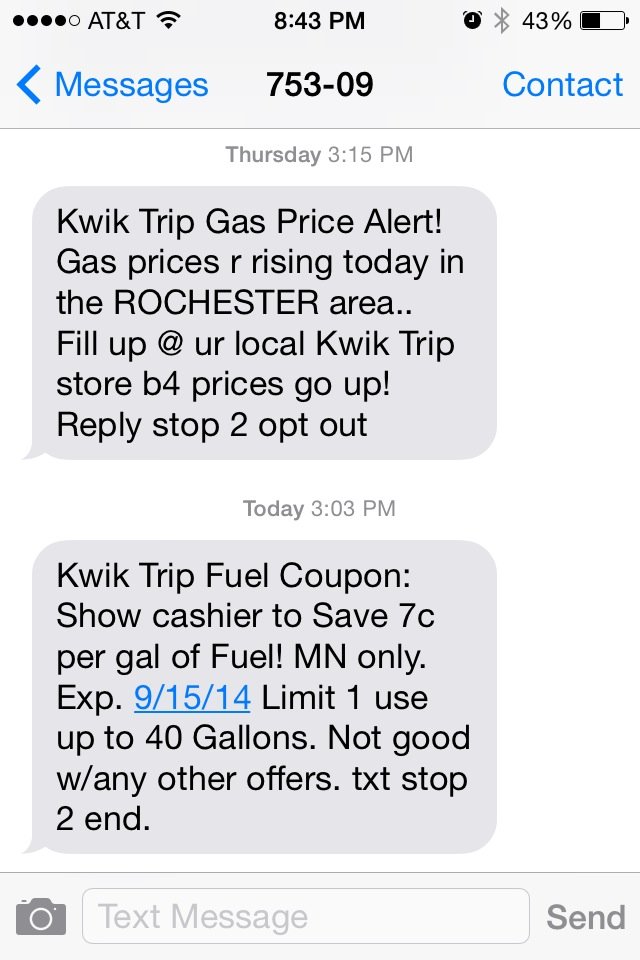Tap the 9/15/14 date link
Viewport: 640px width, 960px height.
click(x=192, y=697)
